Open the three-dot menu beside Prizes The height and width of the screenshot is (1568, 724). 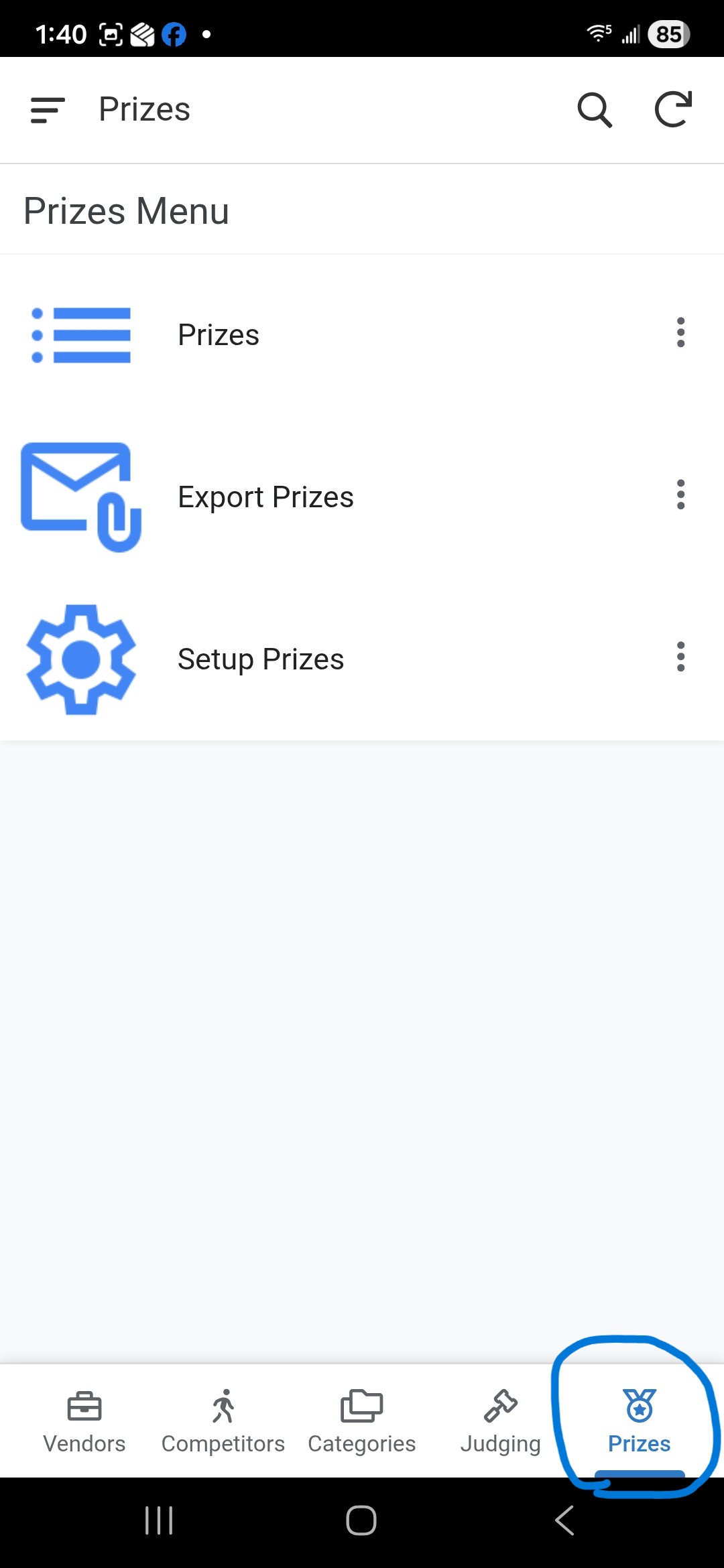[x=680, y=334]
